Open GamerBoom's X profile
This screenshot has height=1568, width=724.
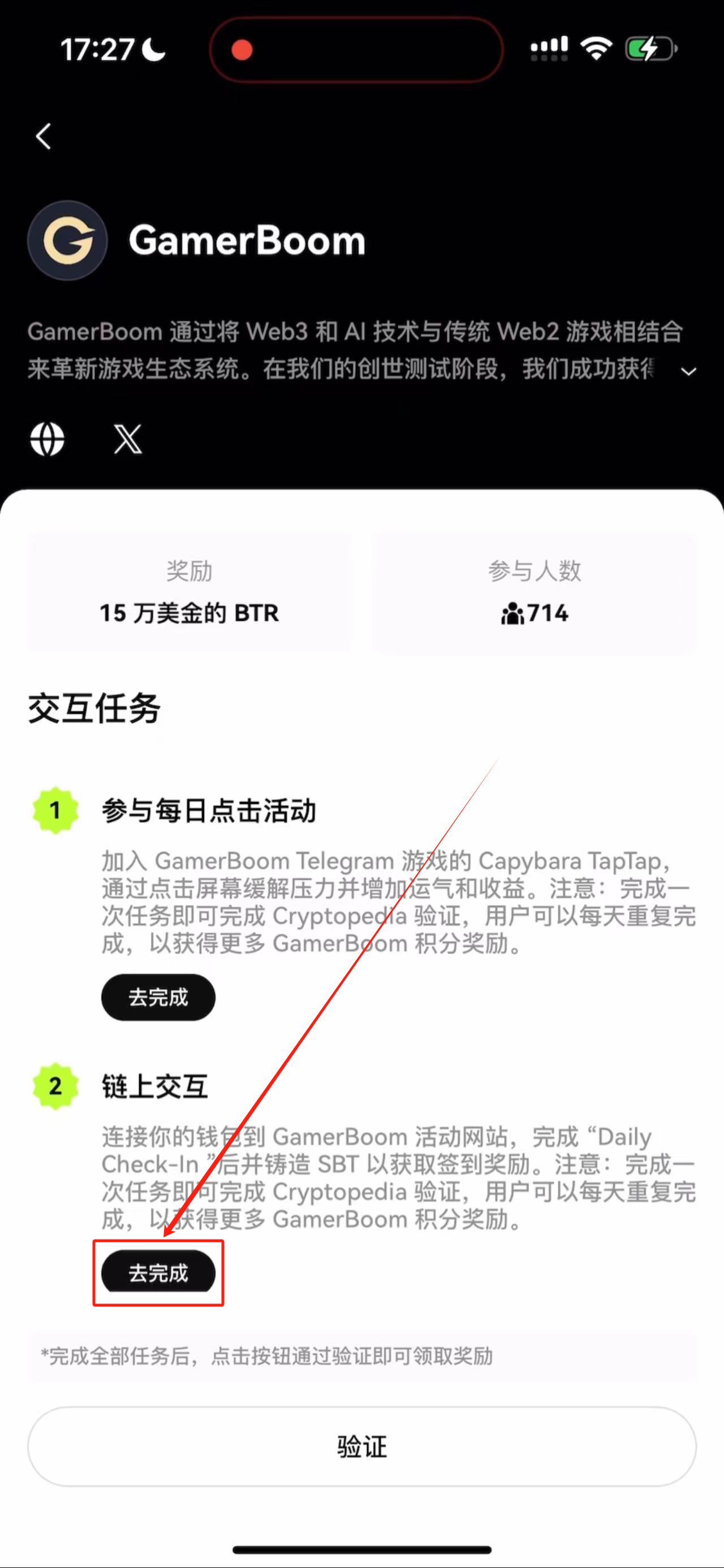click(128, 439)
